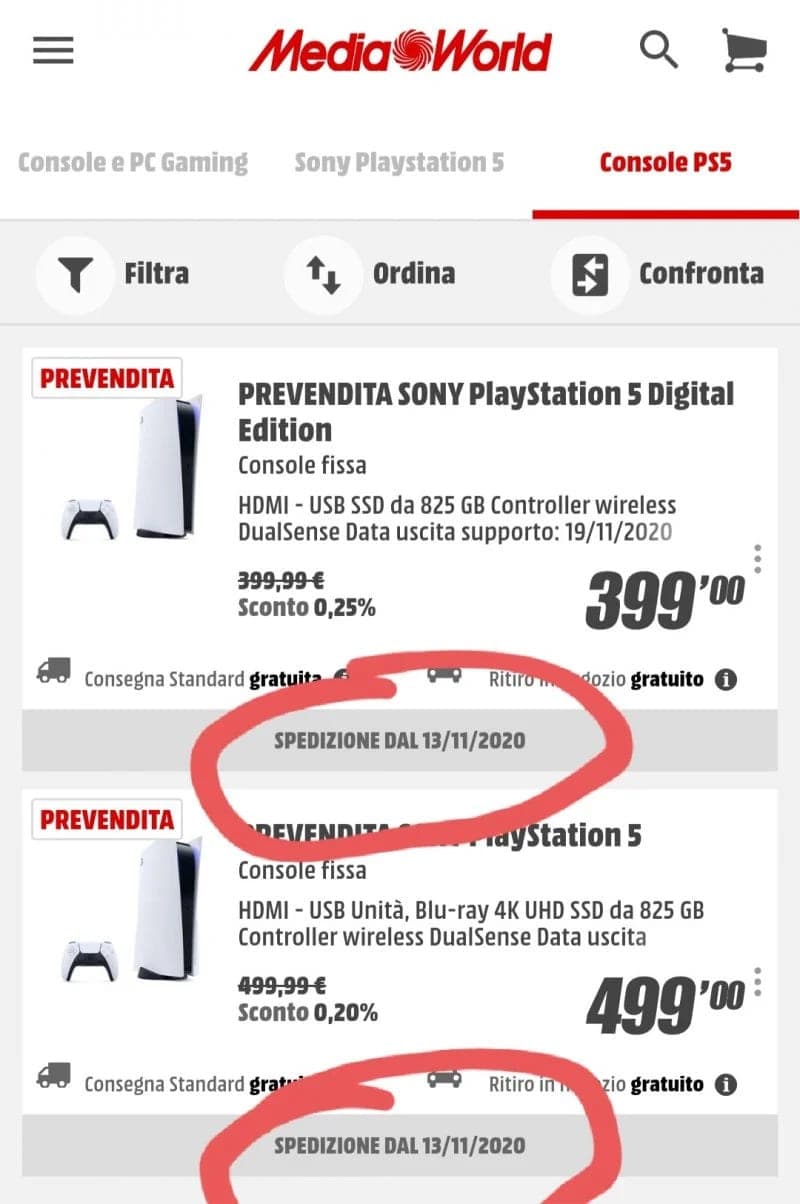View pickup info icon on Digital Edition card
The width and height of the screenshot is (800, 1204).
pos(726,680)
